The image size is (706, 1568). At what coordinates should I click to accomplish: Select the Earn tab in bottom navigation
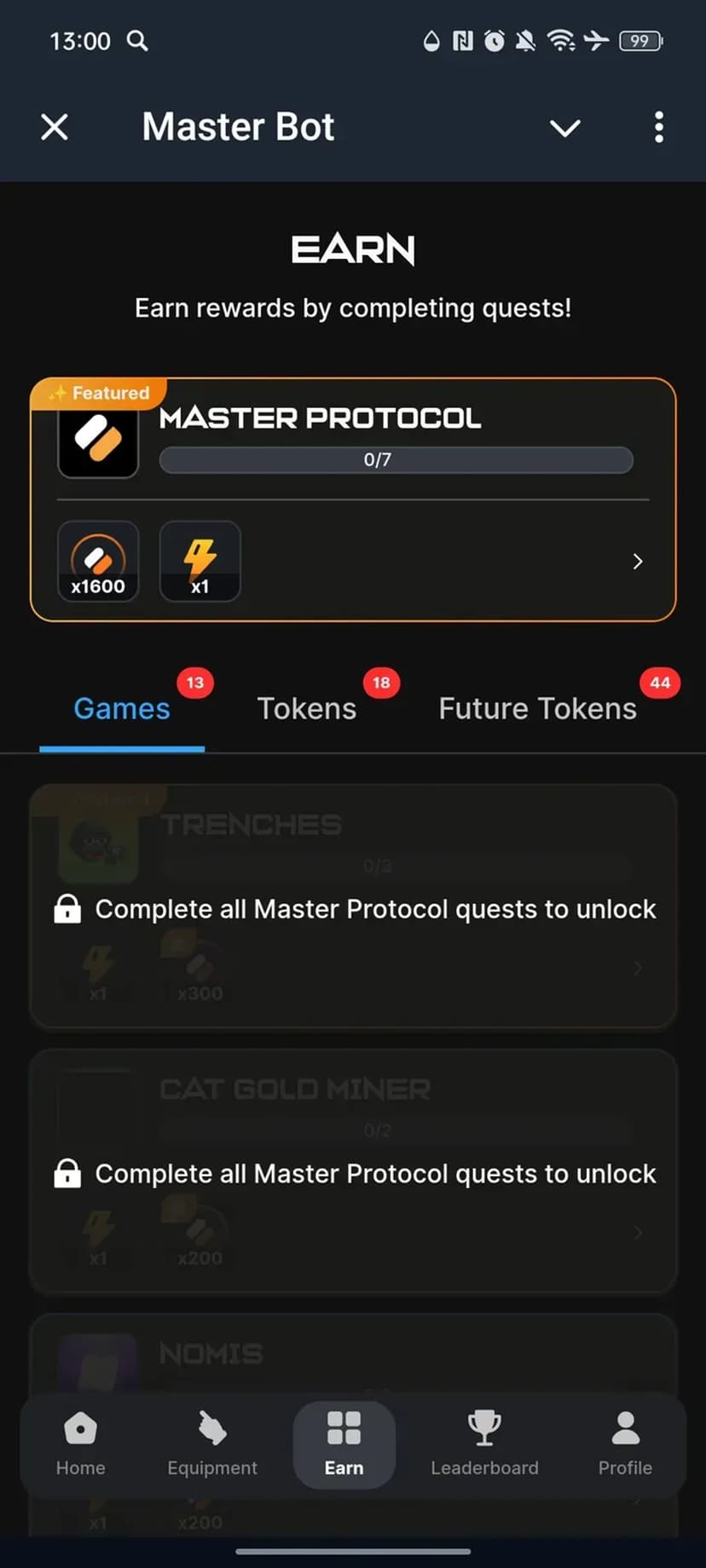tap(344, 1444)
